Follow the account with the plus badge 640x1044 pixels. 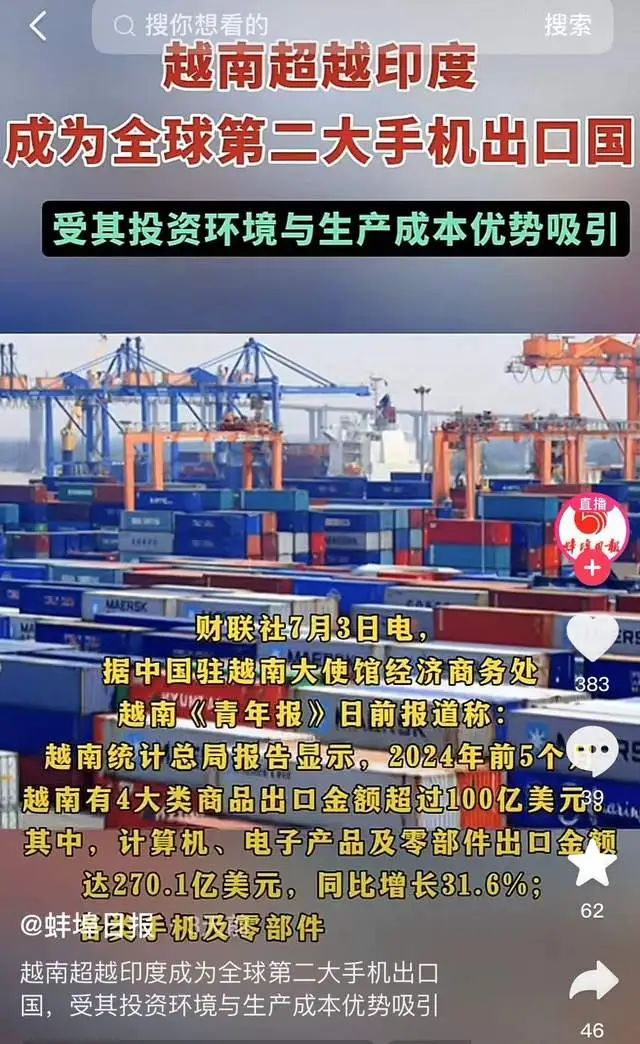click(x=592, y=569)
